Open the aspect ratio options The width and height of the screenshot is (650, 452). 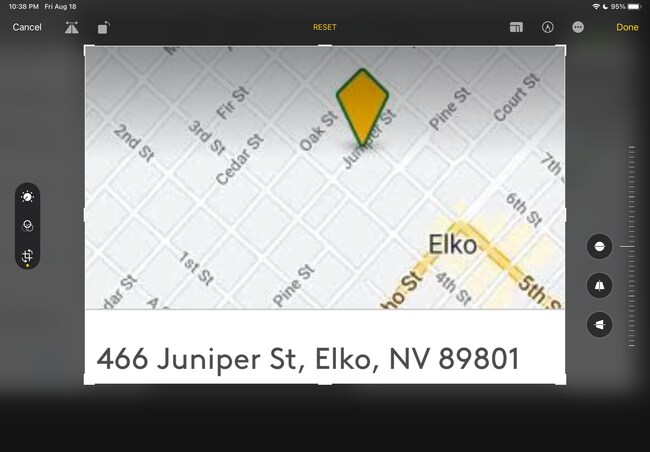pyautogui.click(x=516, y=28)
